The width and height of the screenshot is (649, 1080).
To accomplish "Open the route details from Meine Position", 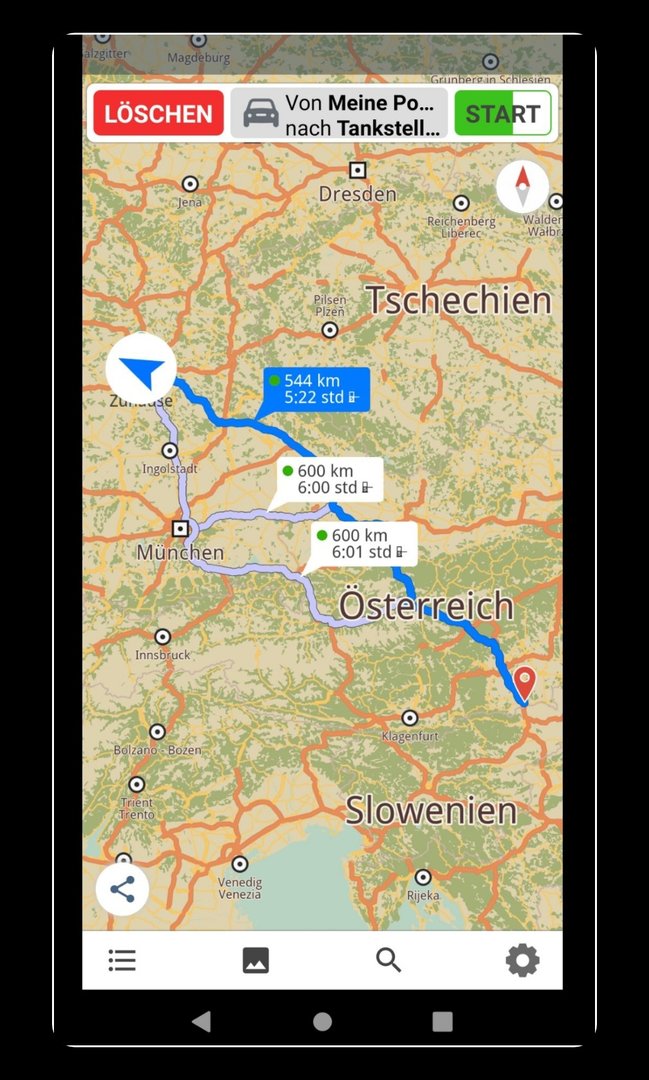I will [339, 114].
